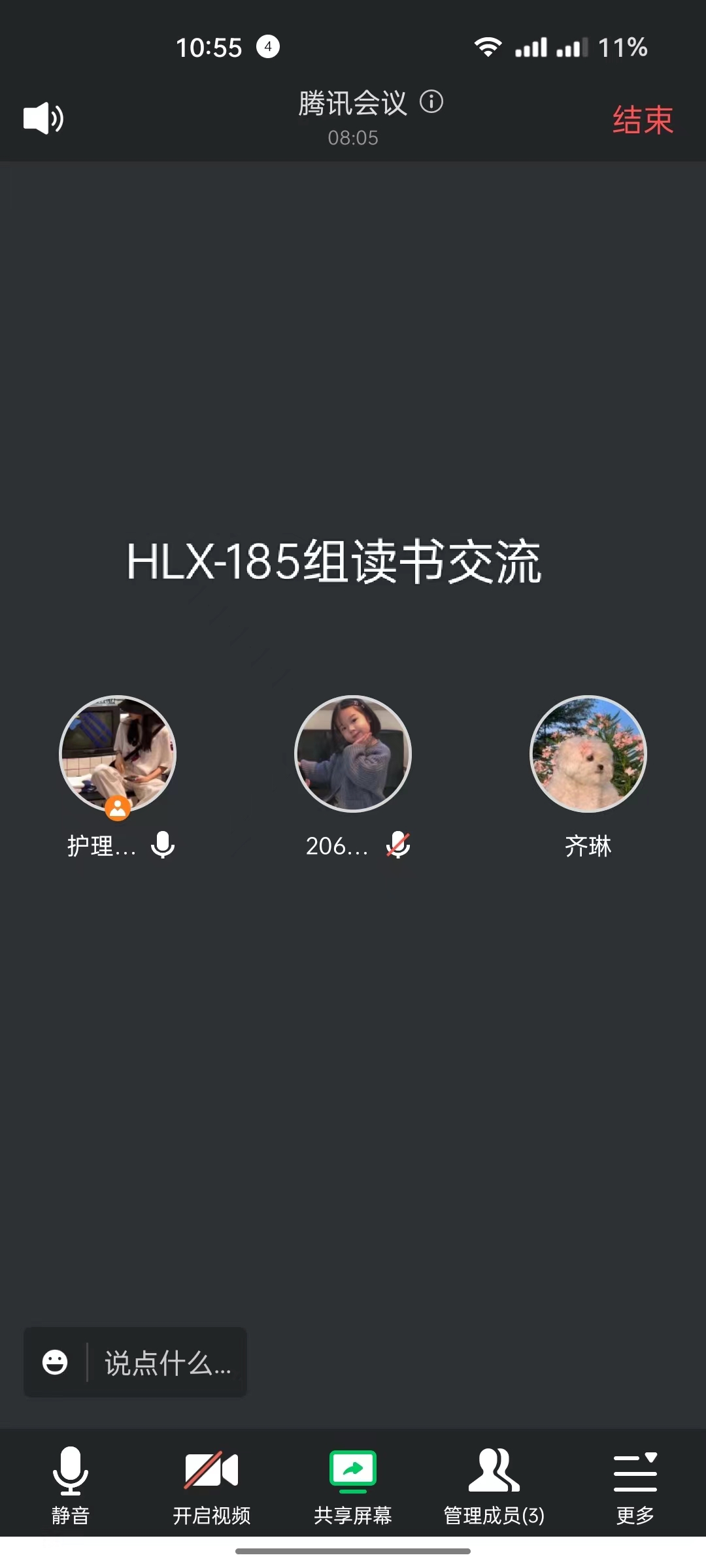Open meeting info next to 腾讯会议
The height and width of the screenshot is (1568, 706).
[431, 102]
